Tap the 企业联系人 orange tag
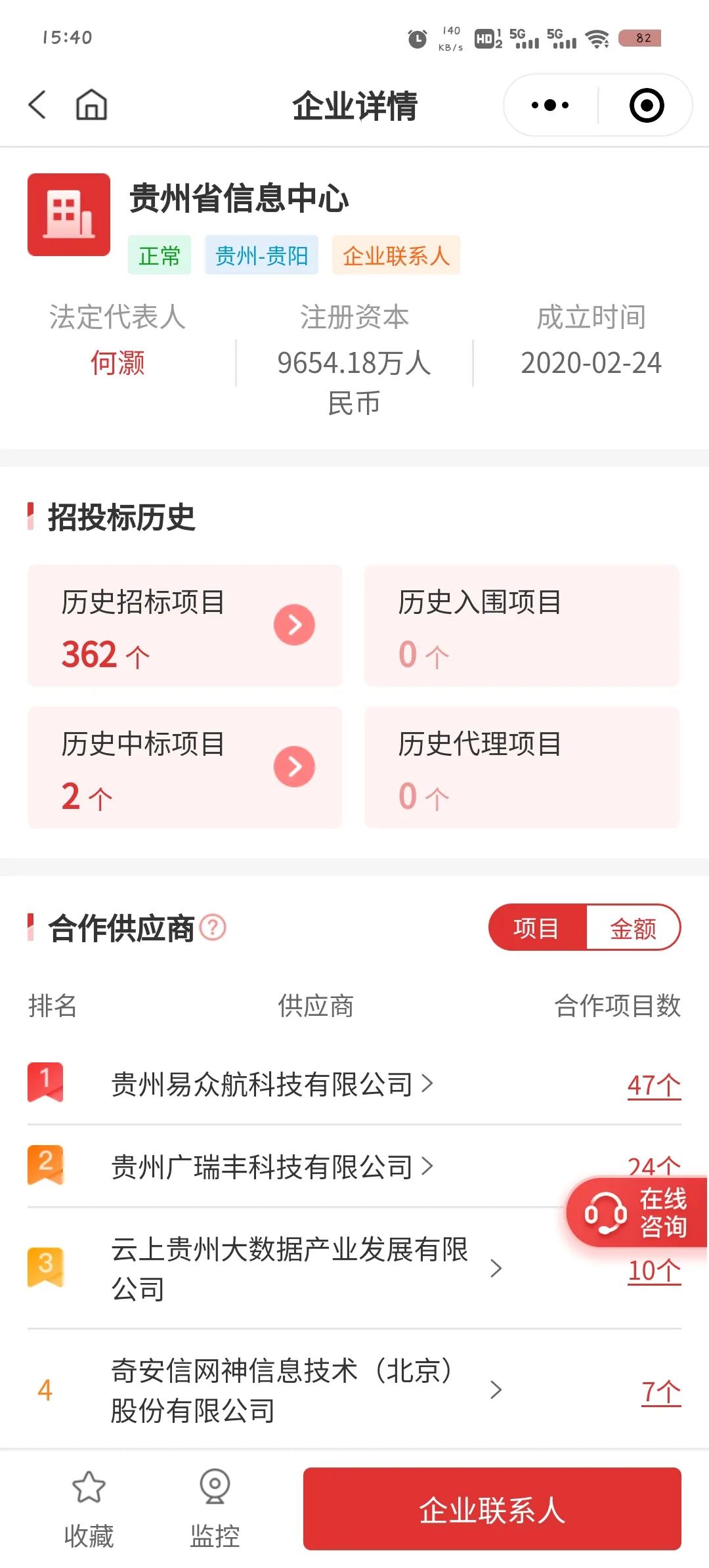This screenshot has height=1568, width=709. [396, 255]
